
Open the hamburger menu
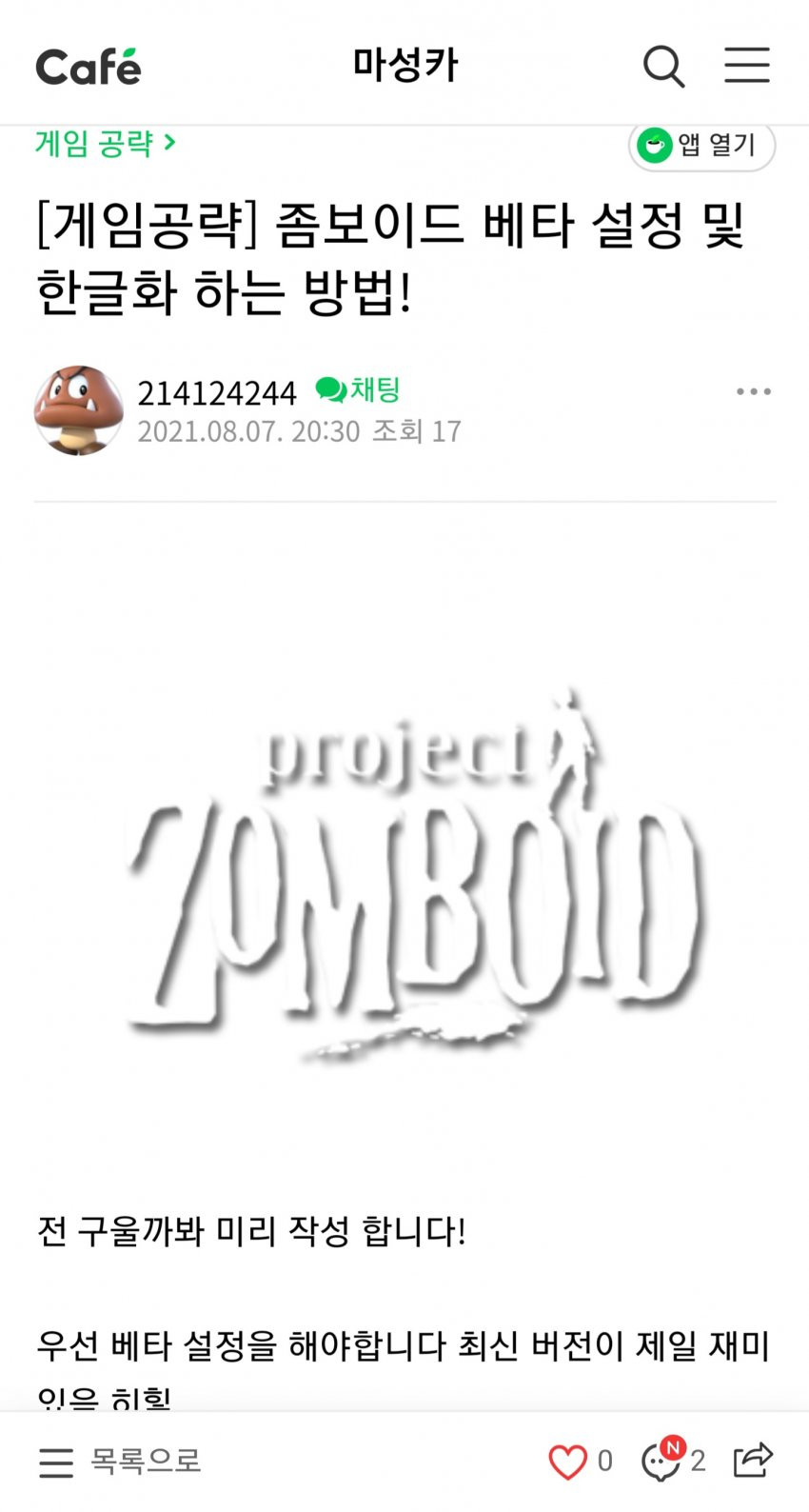click(x=747, y=66)
